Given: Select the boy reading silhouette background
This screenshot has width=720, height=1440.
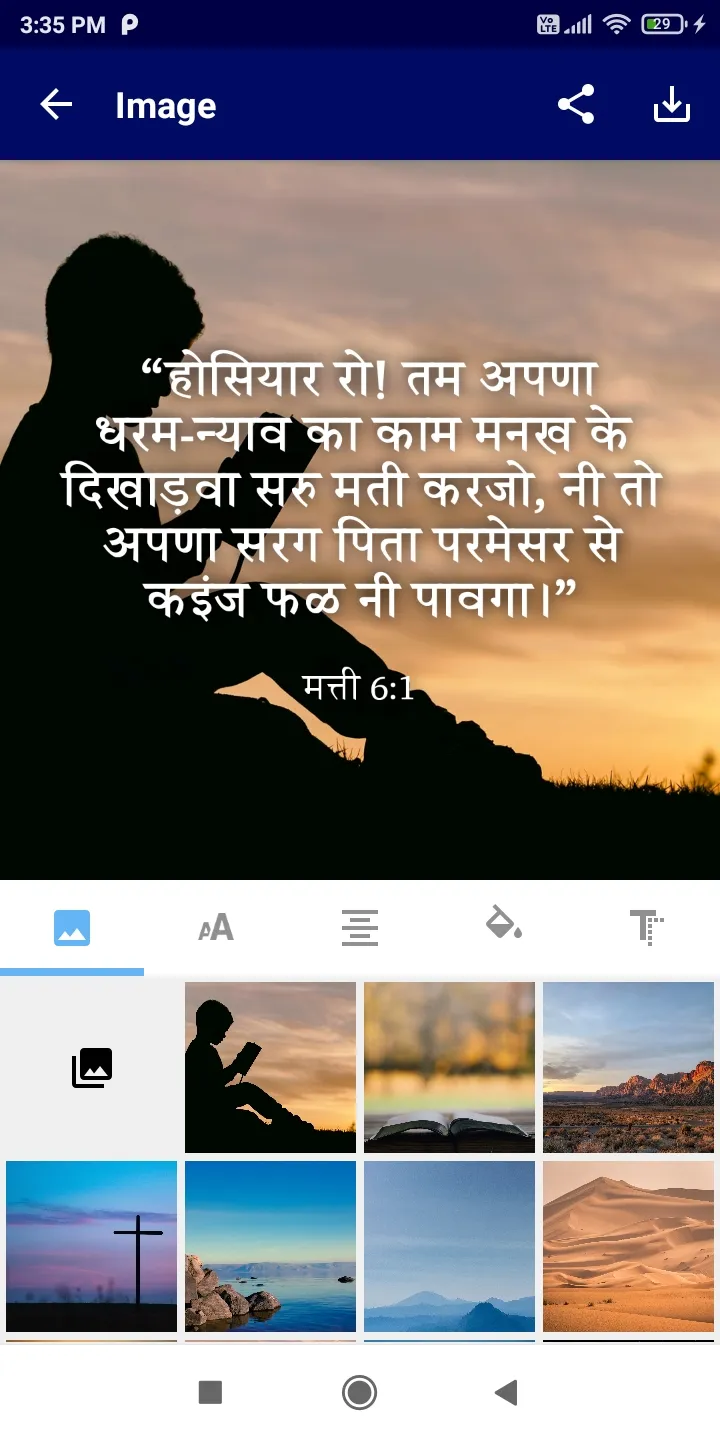Looking at the screenshot, I should click(x=270, y=1067).
